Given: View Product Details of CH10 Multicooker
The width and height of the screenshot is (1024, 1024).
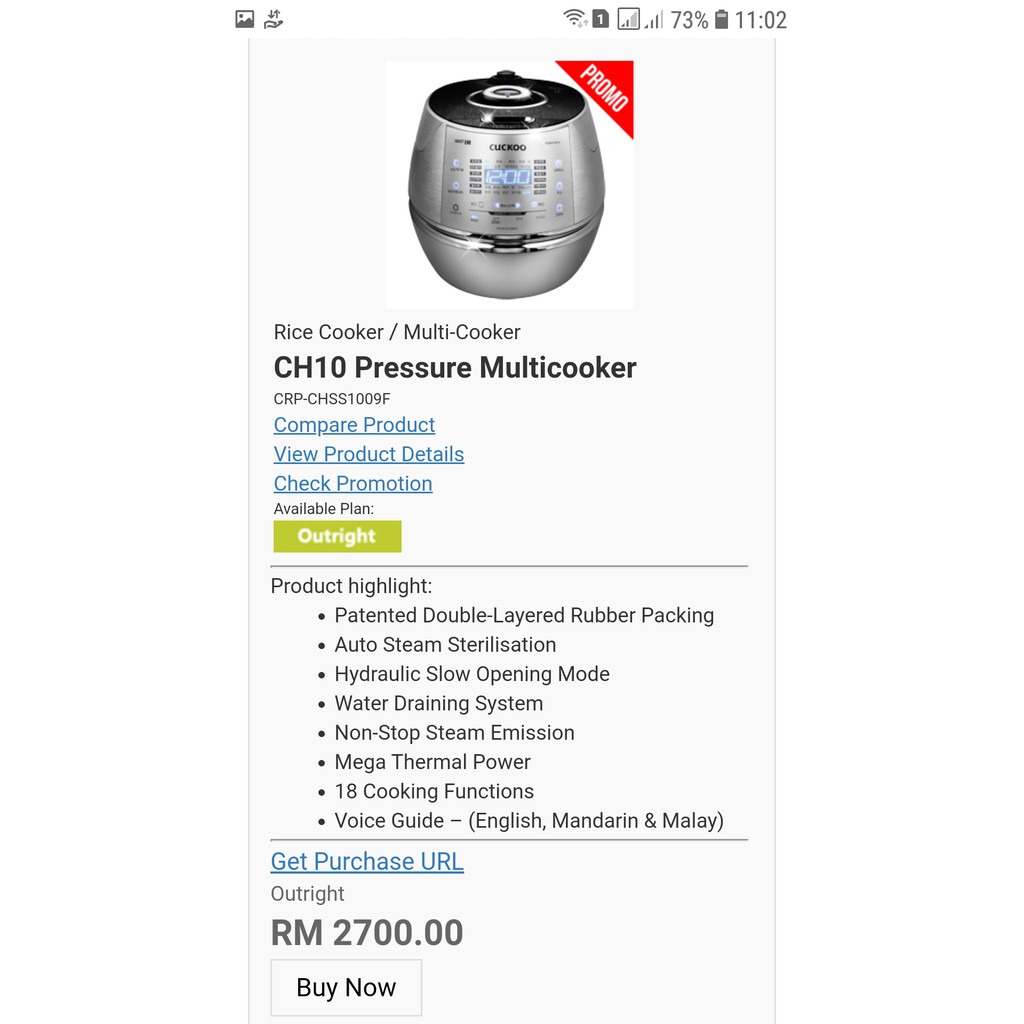Looking at the screenshot, I should [368, 454].
